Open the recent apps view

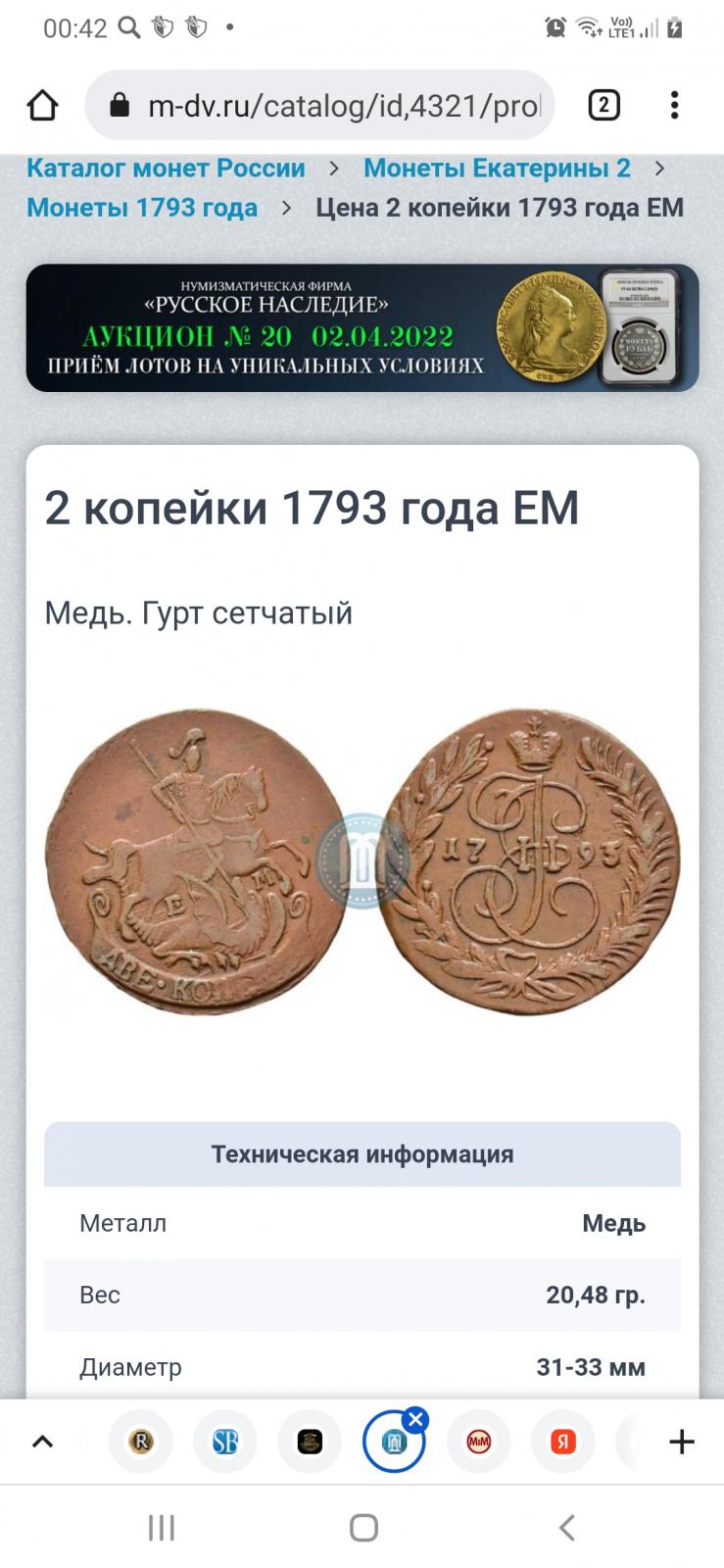(x=161, y=1527)
